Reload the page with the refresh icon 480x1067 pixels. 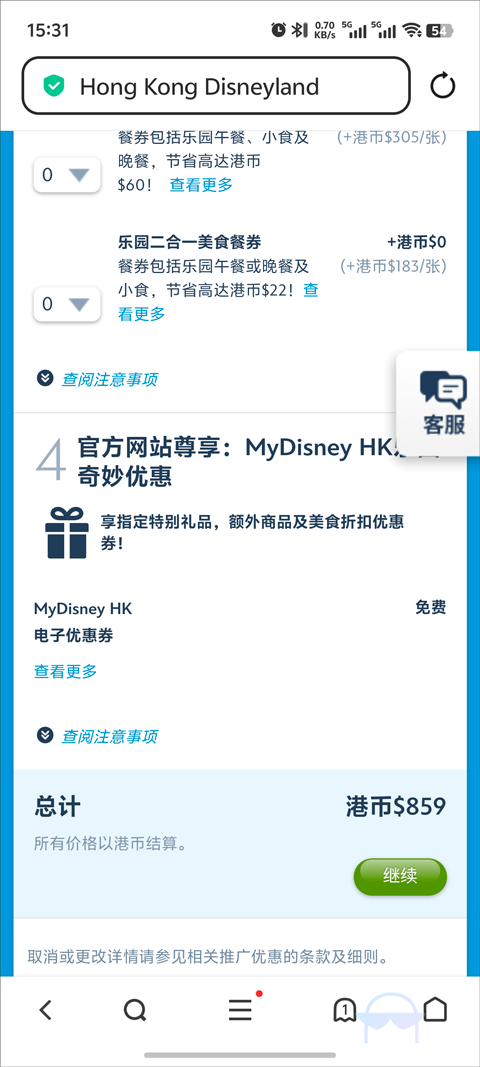tap(443, 86)
